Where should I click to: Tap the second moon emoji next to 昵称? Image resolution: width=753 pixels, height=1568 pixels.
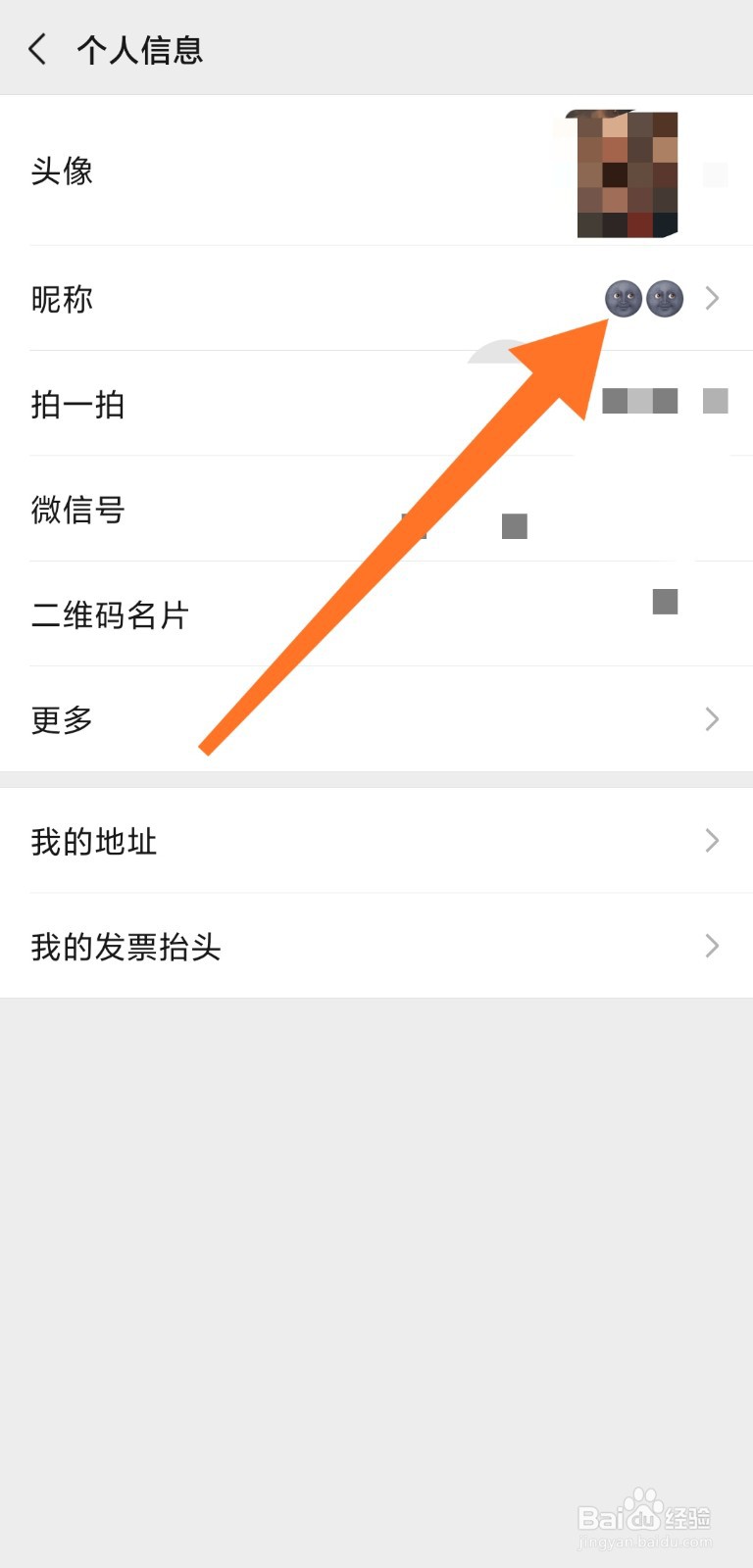tap(665, 299)
